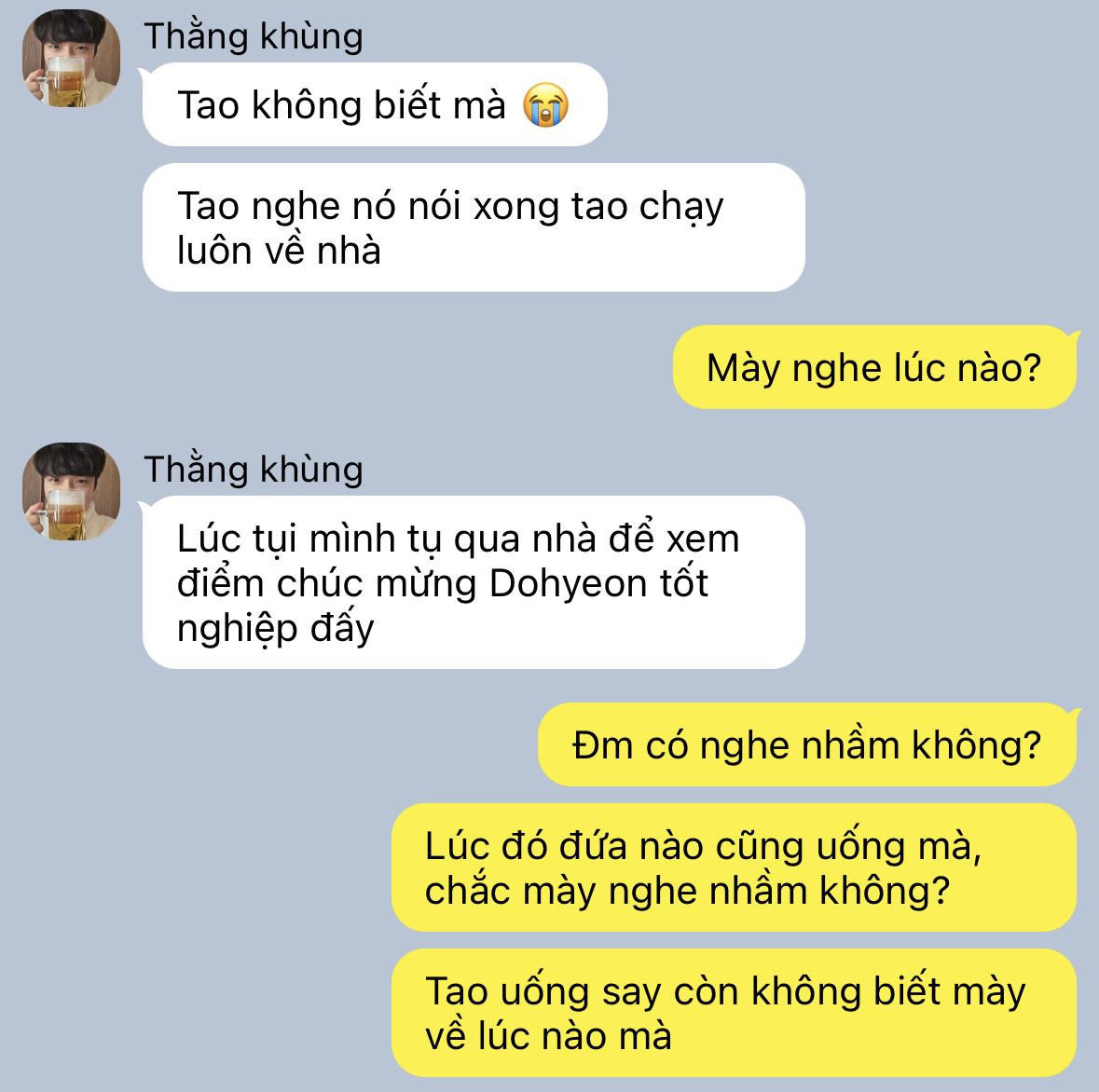Open Thằng khùng's avatar beside 'Tao không biết mà'
1099x1092 pixels.
click(72, 60)
